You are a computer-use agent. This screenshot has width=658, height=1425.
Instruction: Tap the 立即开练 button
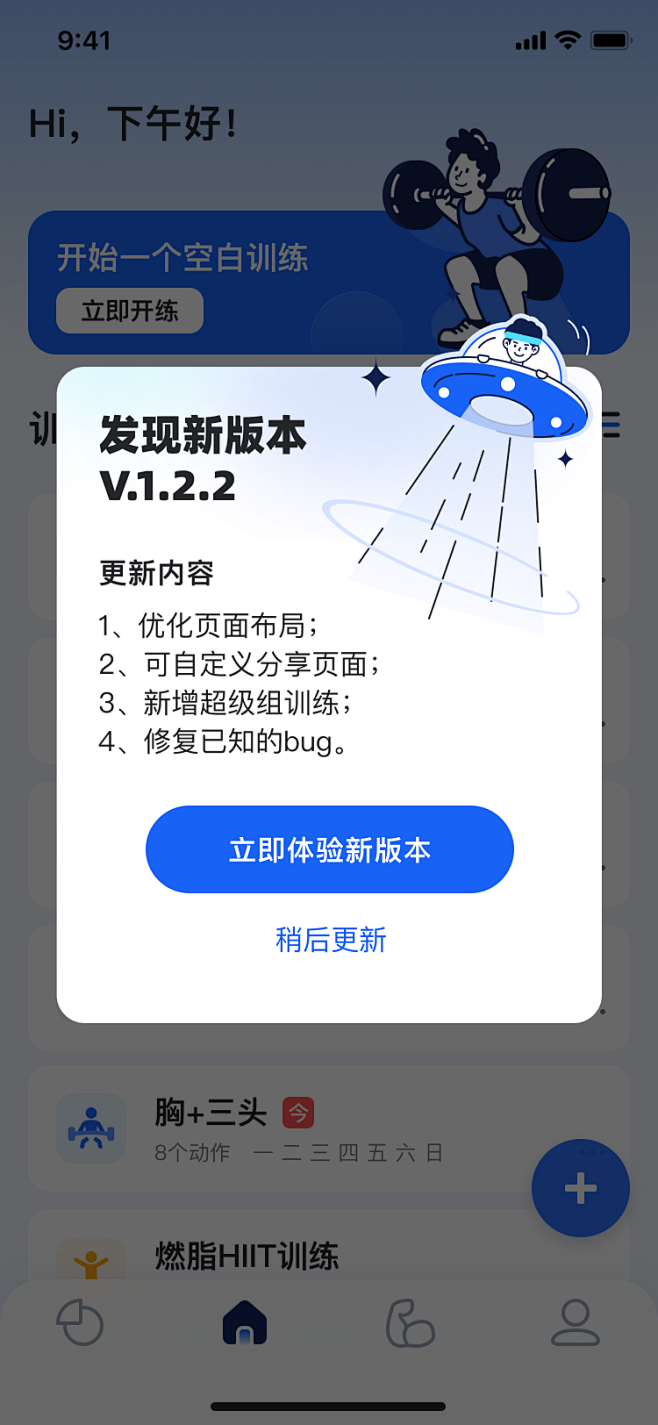(129, 311)
